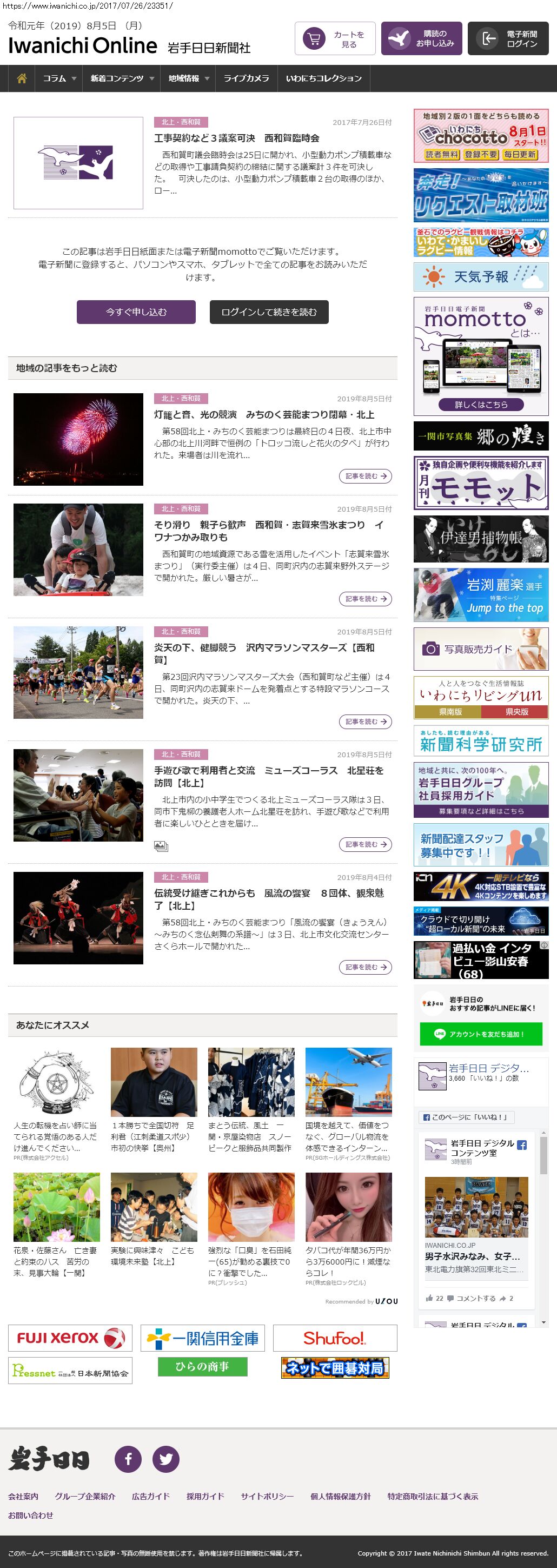The height and width of the screenshot is (1568, 557).
Task: Open お問い合わせ contact link
Action: [30, 1515]
